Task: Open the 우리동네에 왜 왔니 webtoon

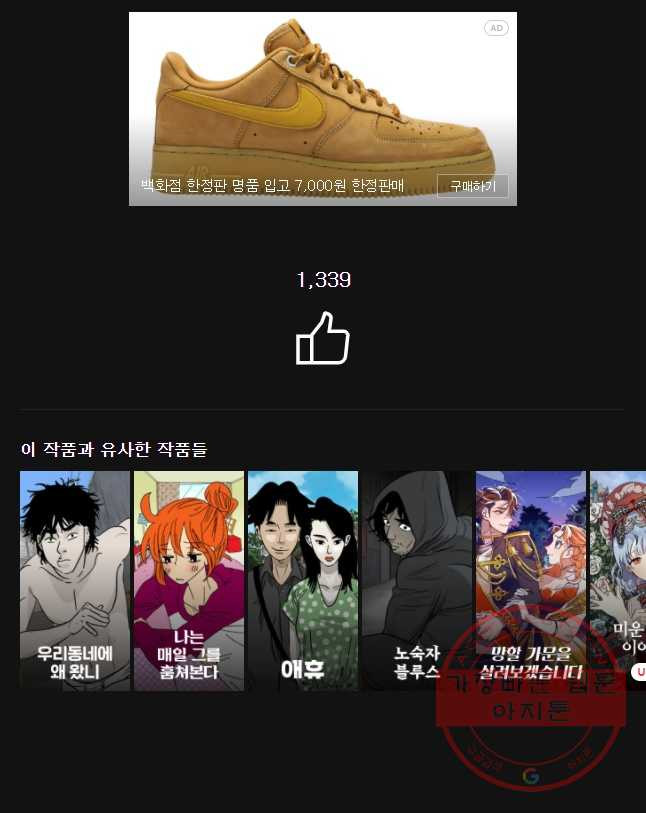Action: tap(75, 580)
